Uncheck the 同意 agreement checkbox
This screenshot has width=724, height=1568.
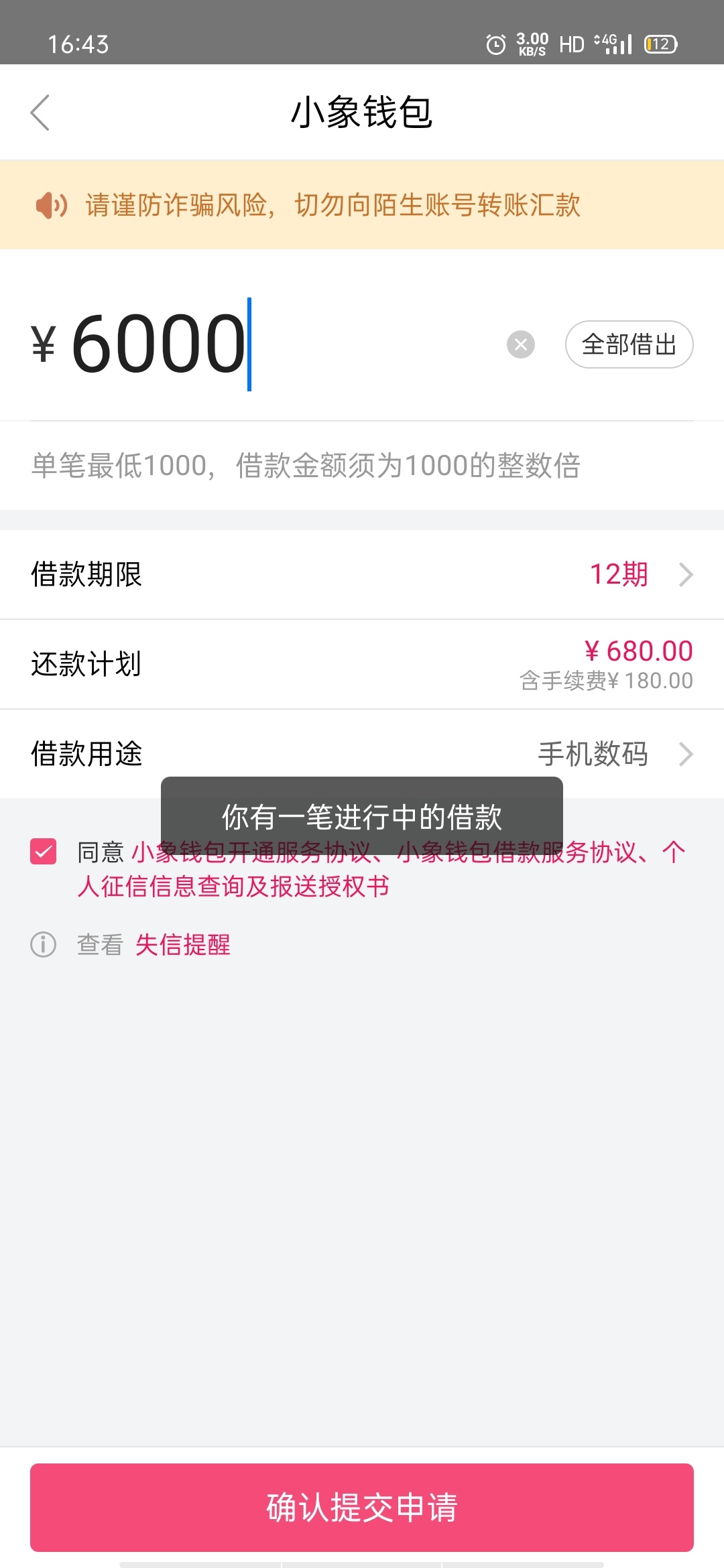coord(44,852)
